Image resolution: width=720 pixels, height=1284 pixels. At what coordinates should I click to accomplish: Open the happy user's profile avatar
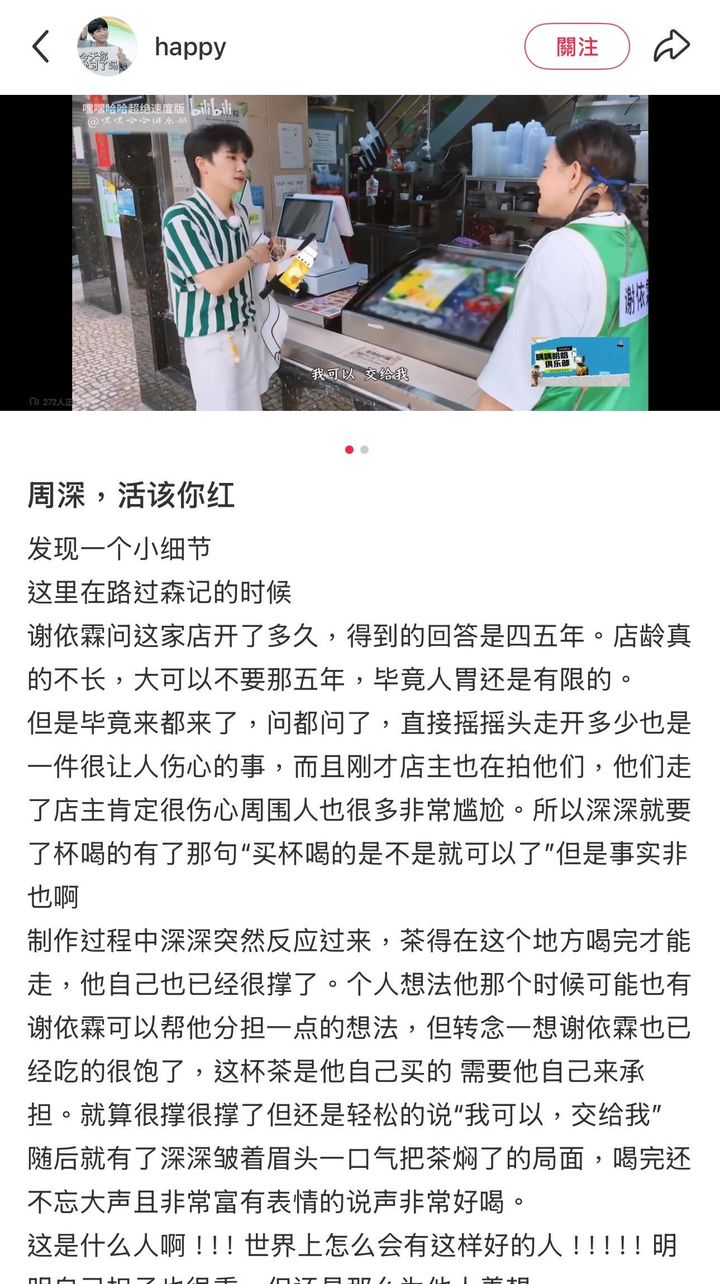tap(107, 47)
